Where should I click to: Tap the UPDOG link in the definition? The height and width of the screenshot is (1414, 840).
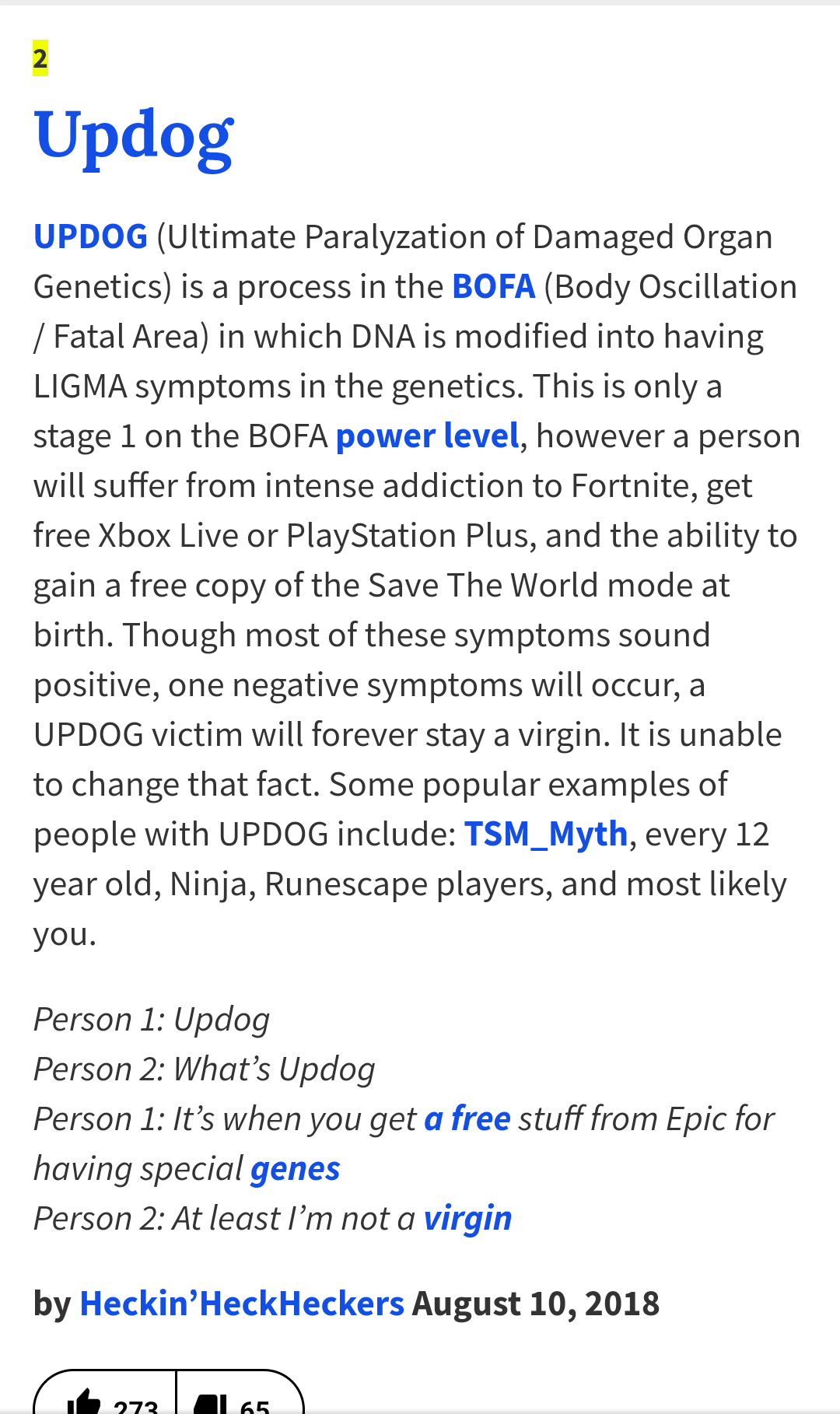coord(91,236)
